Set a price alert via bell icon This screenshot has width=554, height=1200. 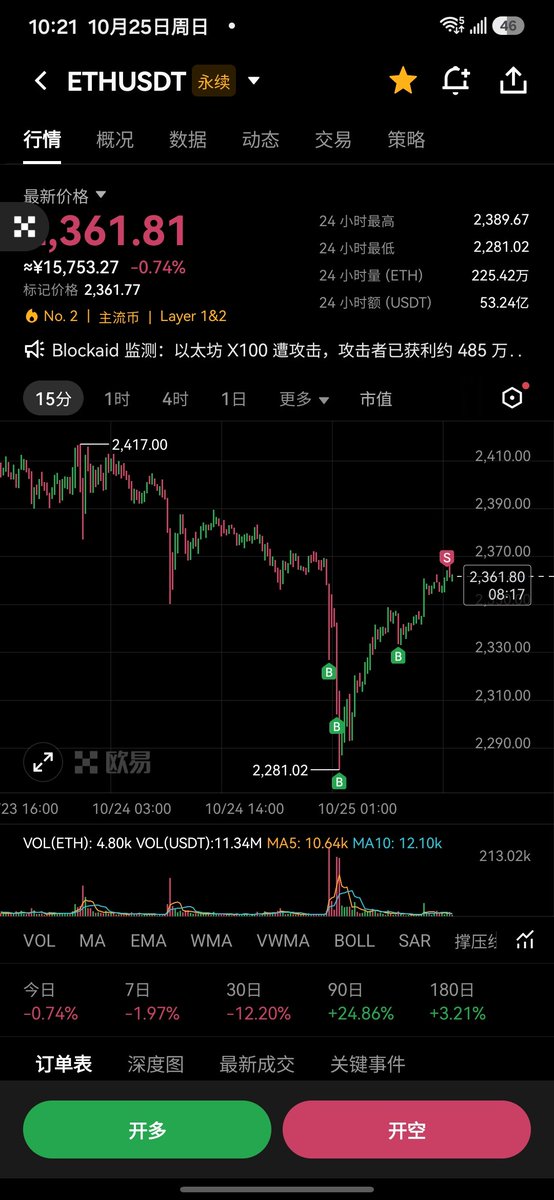[x=457, y=81]
